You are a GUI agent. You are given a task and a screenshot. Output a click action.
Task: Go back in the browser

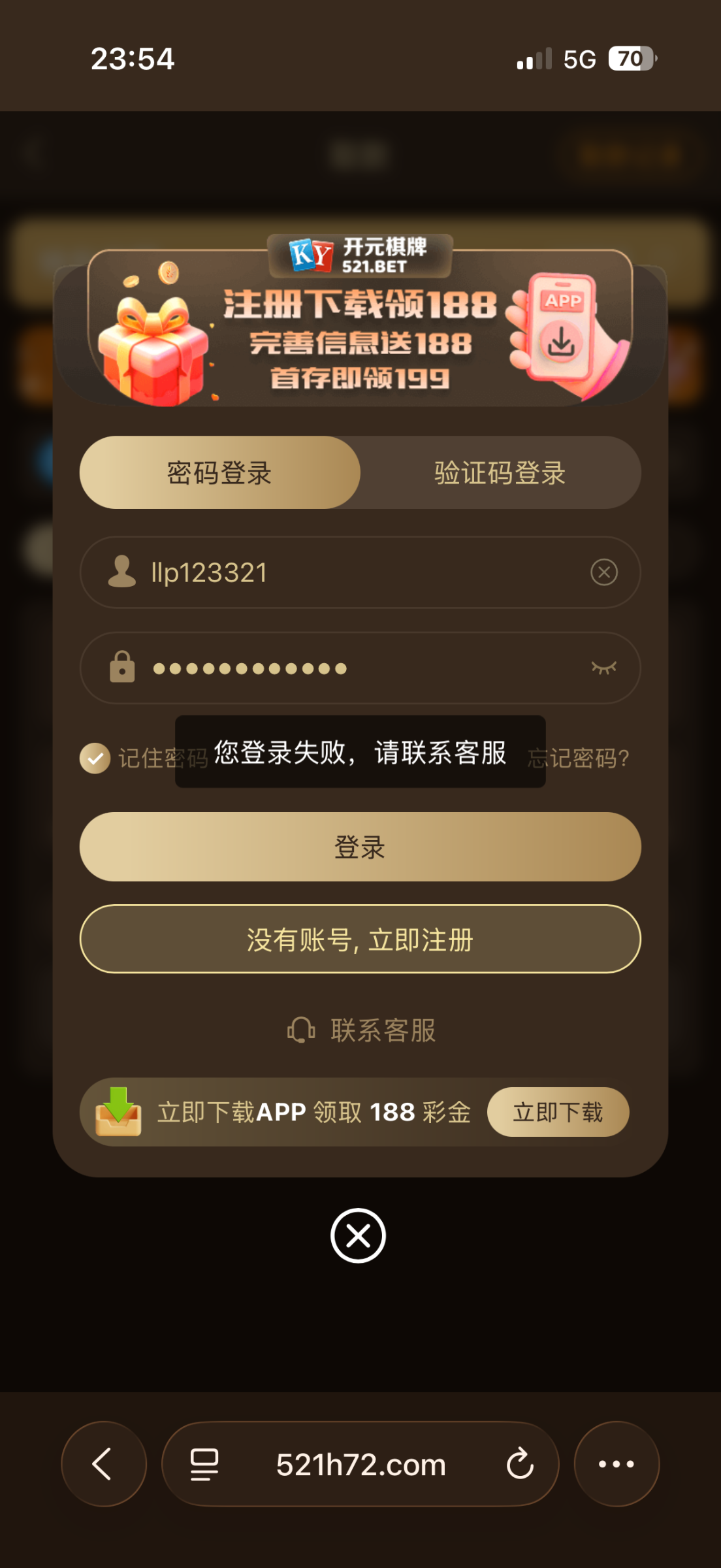point(103,1463)
